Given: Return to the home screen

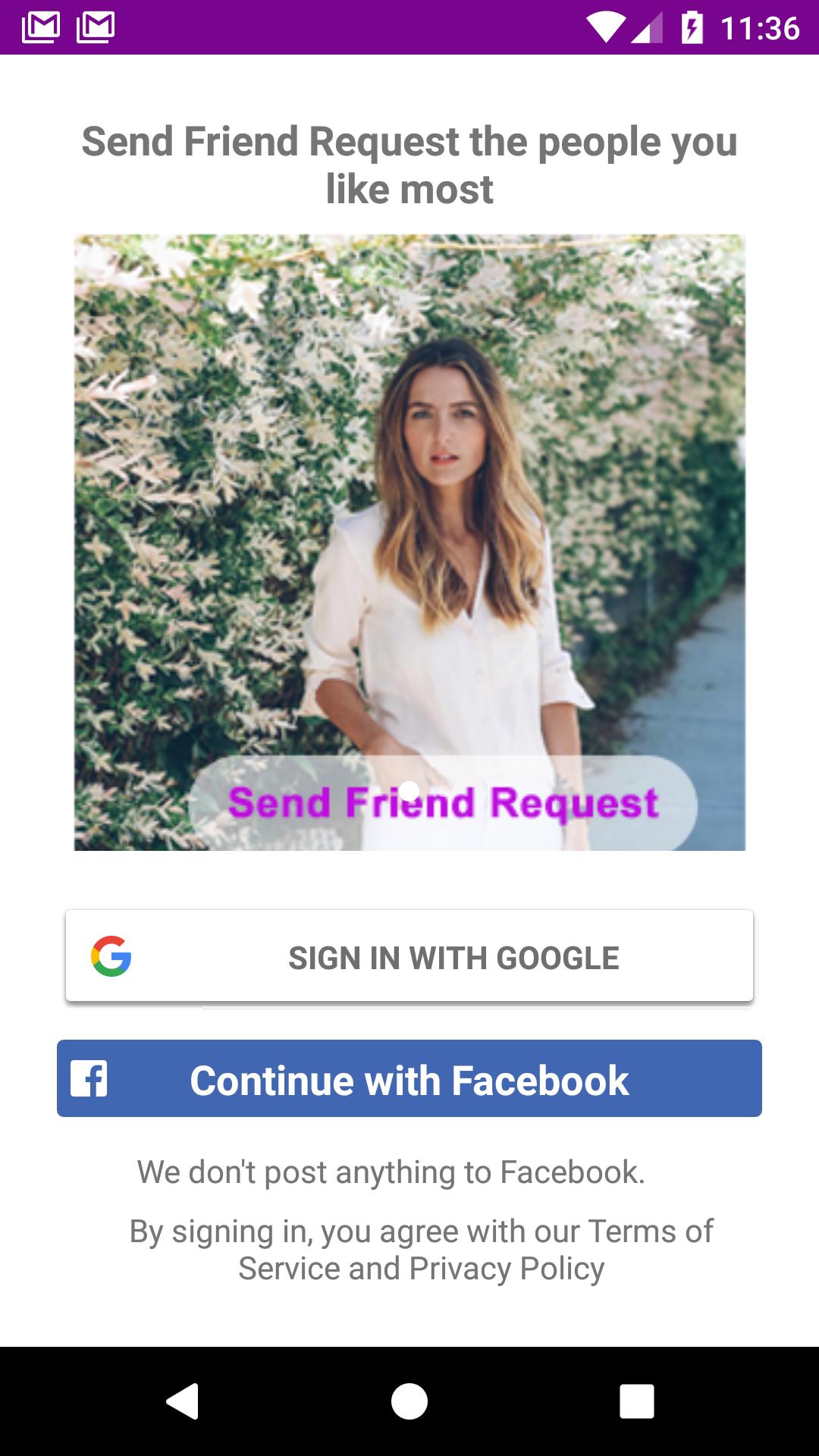Looking at the screenshot, I should 409,1401.
